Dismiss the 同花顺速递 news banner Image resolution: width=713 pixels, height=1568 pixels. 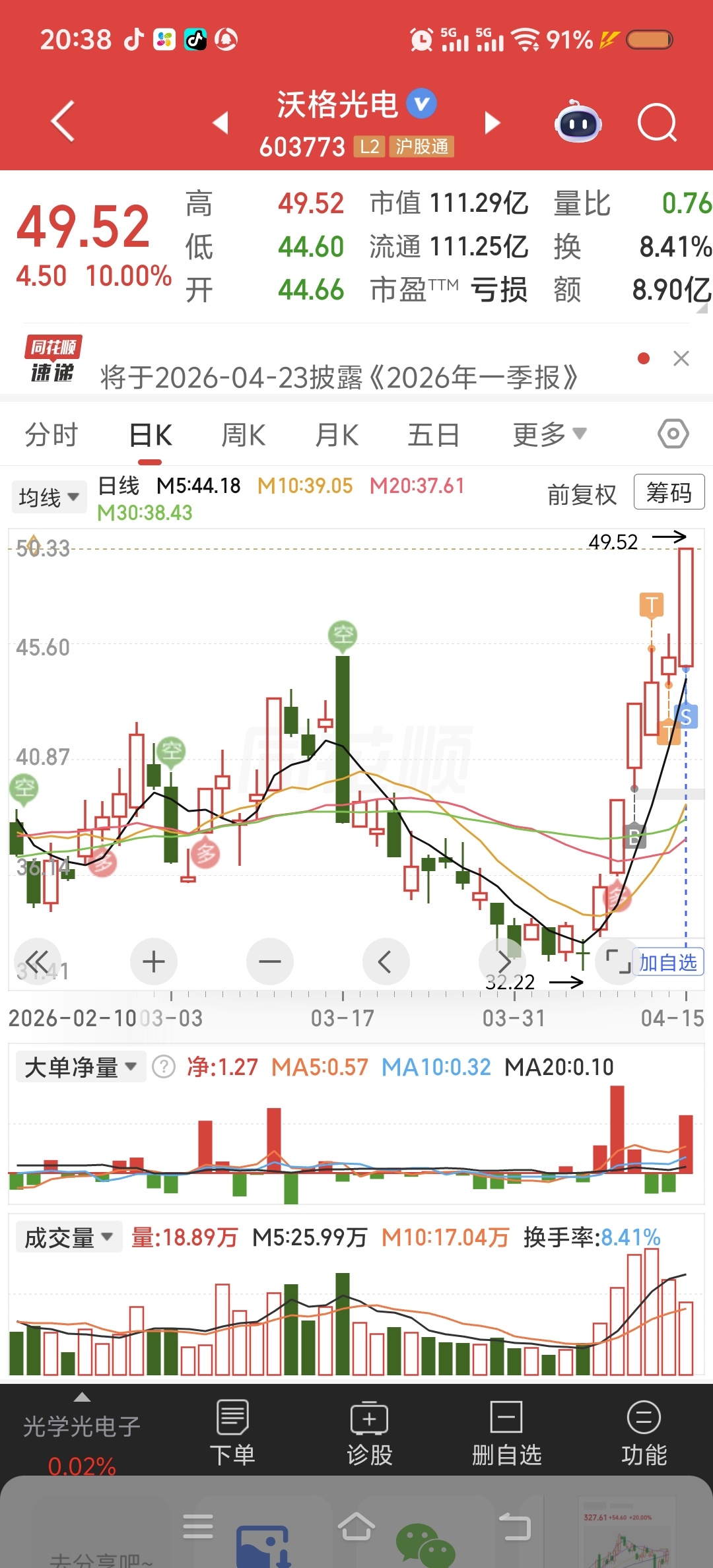click(681, 358)
